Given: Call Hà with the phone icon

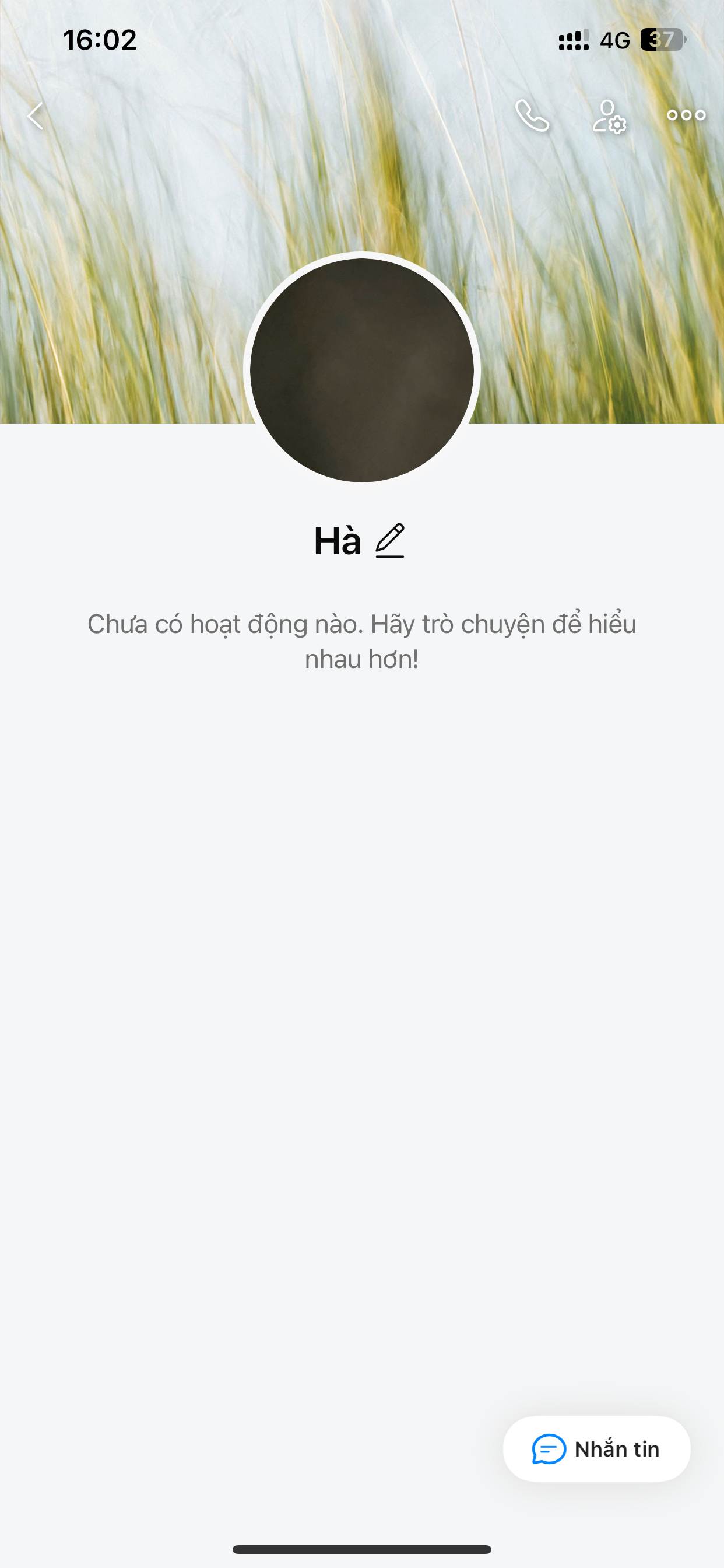Looking at the screenshot, I should coord(532,116).
